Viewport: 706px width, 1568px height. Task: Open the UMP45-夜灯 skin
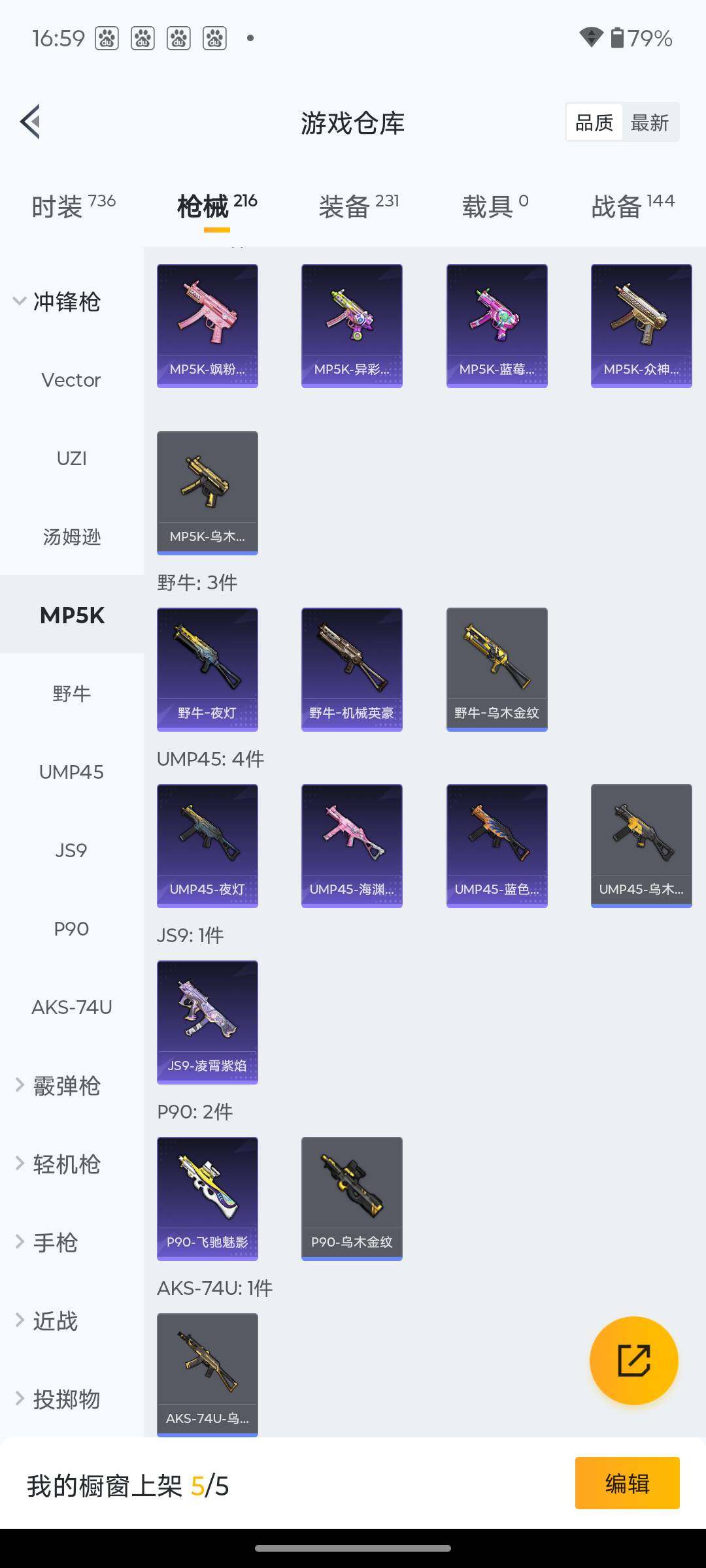207,845
